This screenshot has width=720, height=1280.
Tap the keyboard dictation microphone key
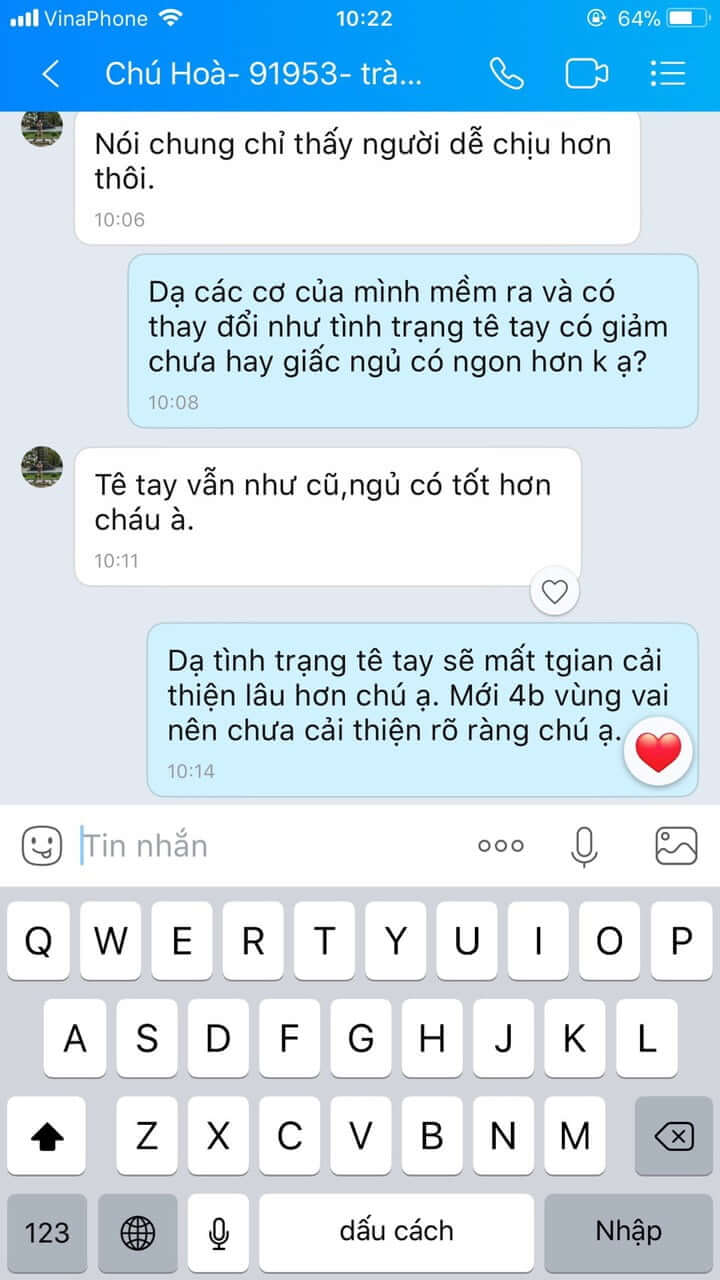coord(218,1231)
